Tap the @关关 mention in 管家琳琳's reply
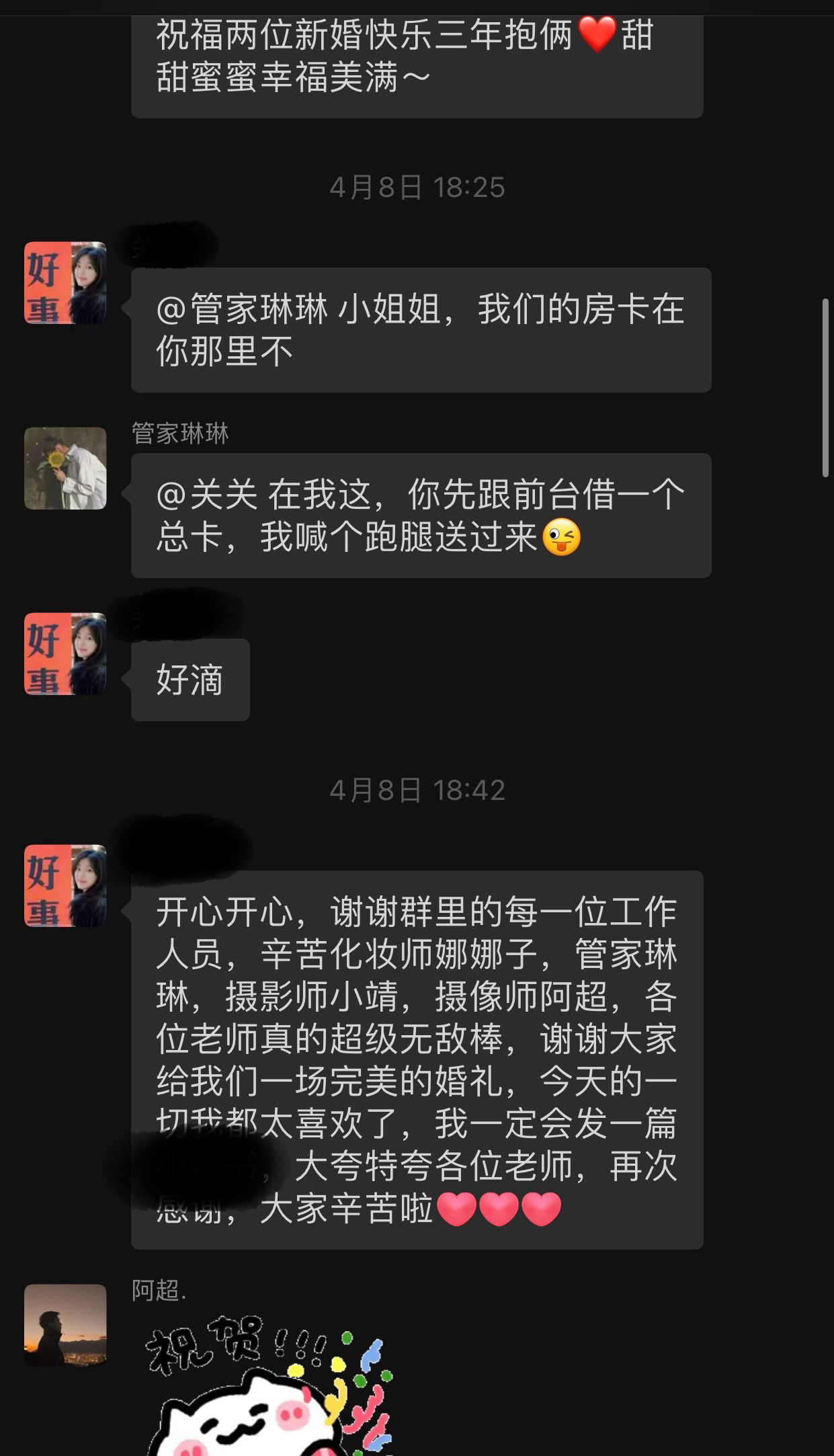The width and height of the screenshot is (834, 1456). [x=207, y=495]
